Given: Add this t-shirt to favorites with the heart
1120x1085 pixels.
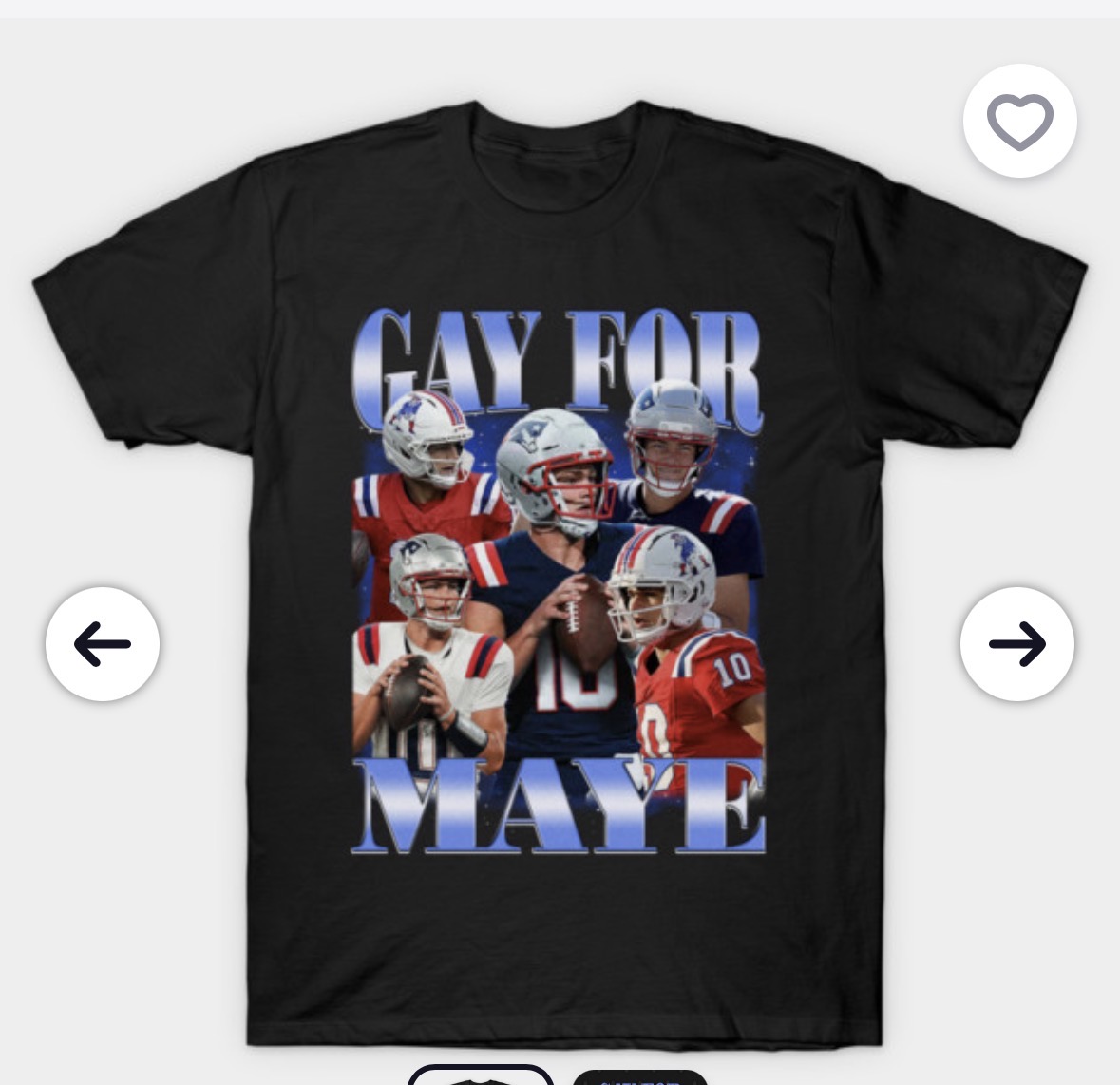Looking at the screenshot, I should (x=1019, y=121).
